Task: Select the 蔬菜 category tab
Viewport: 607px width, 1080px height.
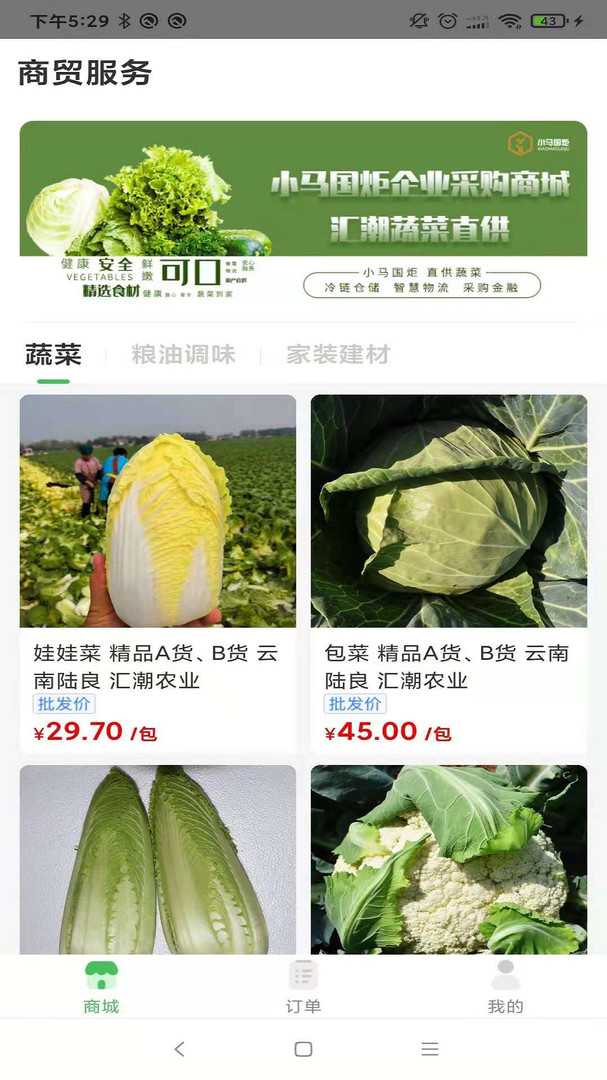Action: pos(53,355)
